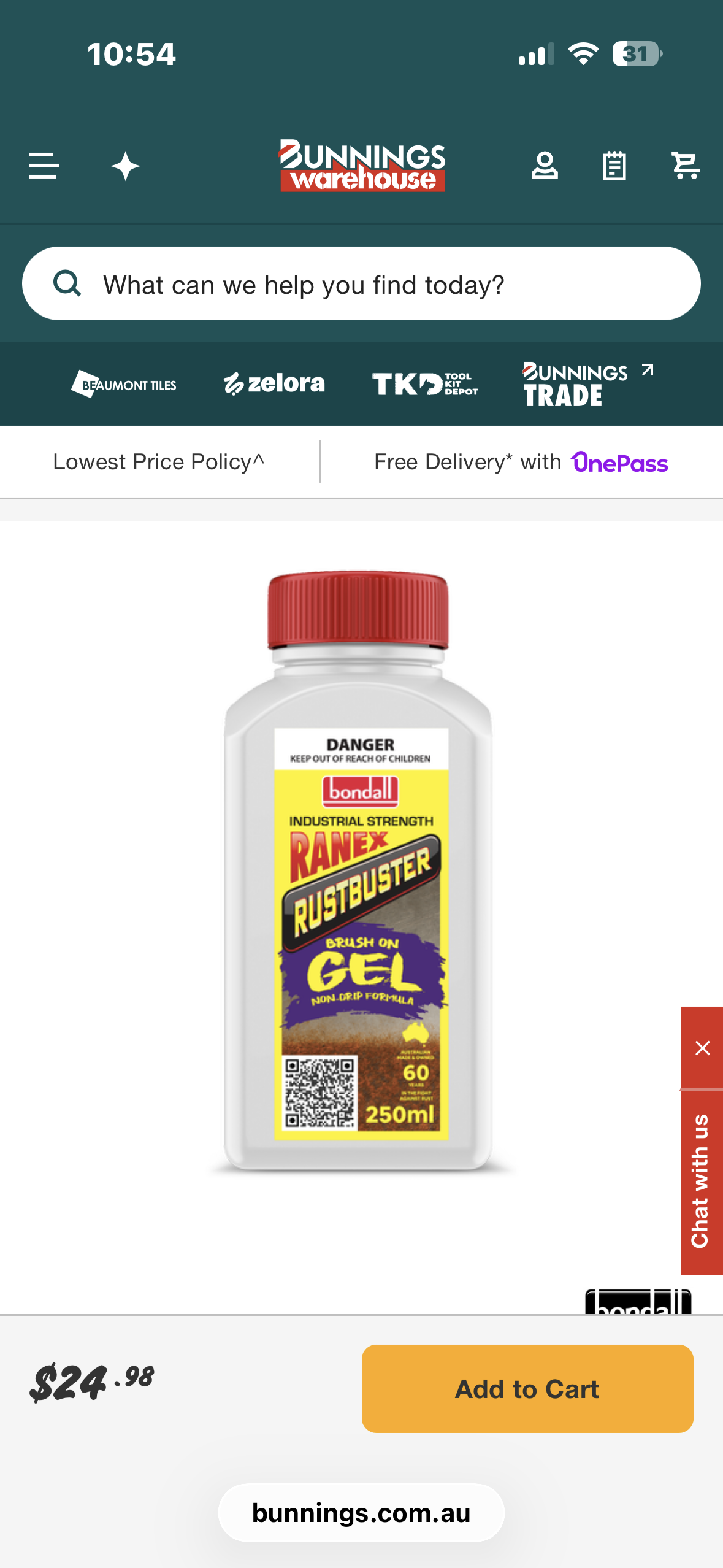
Task: Open the Zelora store link
Action: pos(274,384)
